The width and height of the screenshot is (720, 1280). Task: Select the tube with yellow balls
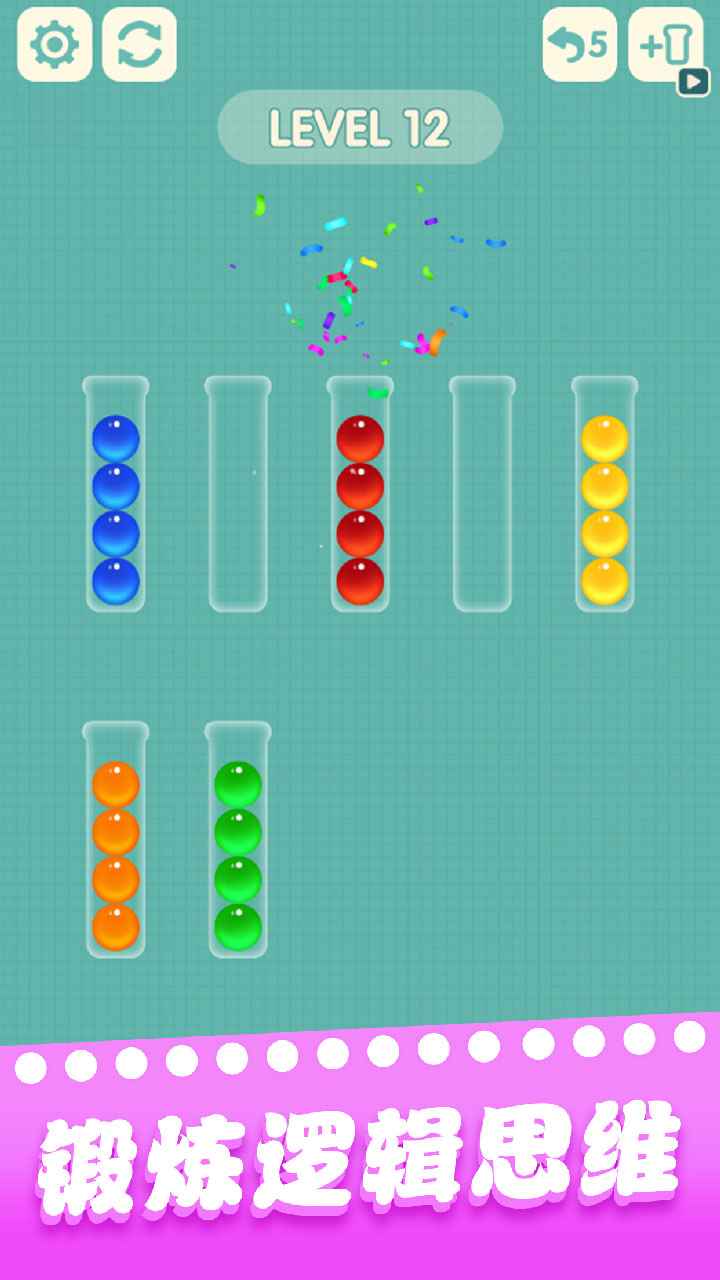(605, 495)
